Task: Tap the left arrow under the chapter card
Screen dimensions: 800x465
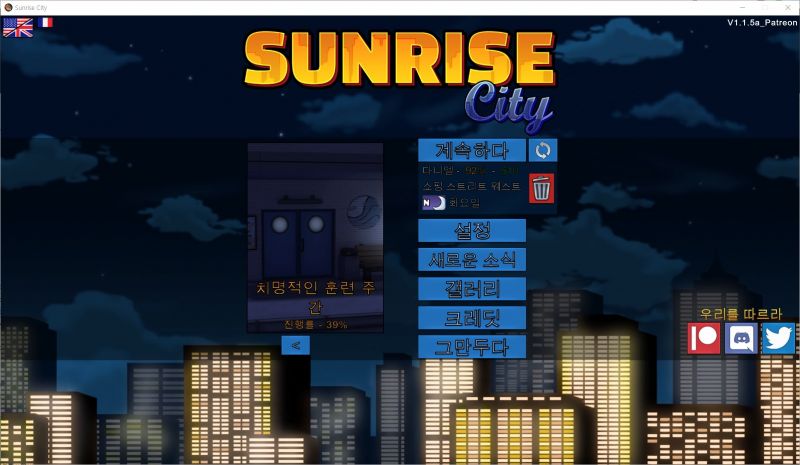Action: (x=296, y=344)
